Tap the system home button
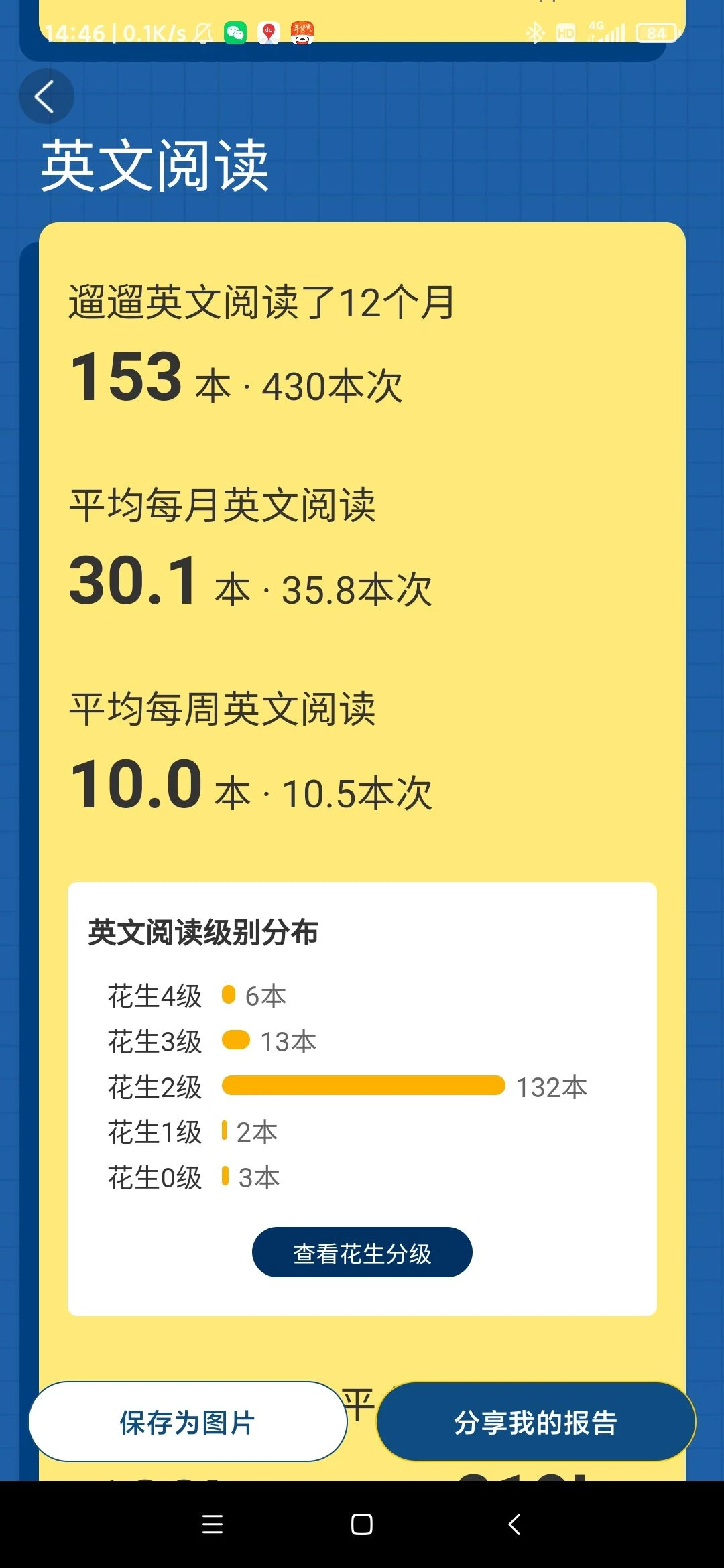This screenshot has height=1568, width=724. click(x=362, y=1524)
